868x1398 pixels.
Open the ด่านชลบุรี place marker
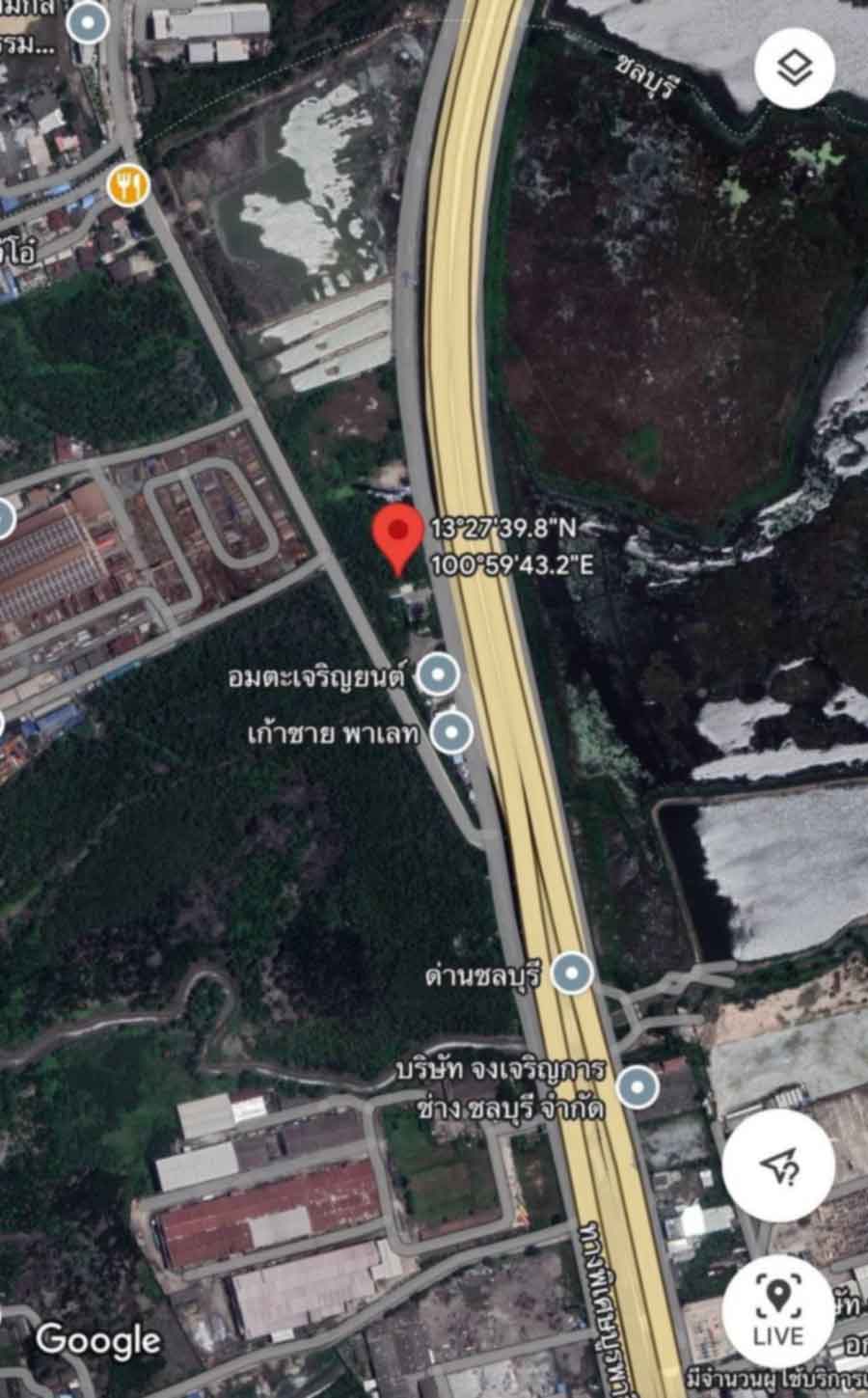[572, 973]
